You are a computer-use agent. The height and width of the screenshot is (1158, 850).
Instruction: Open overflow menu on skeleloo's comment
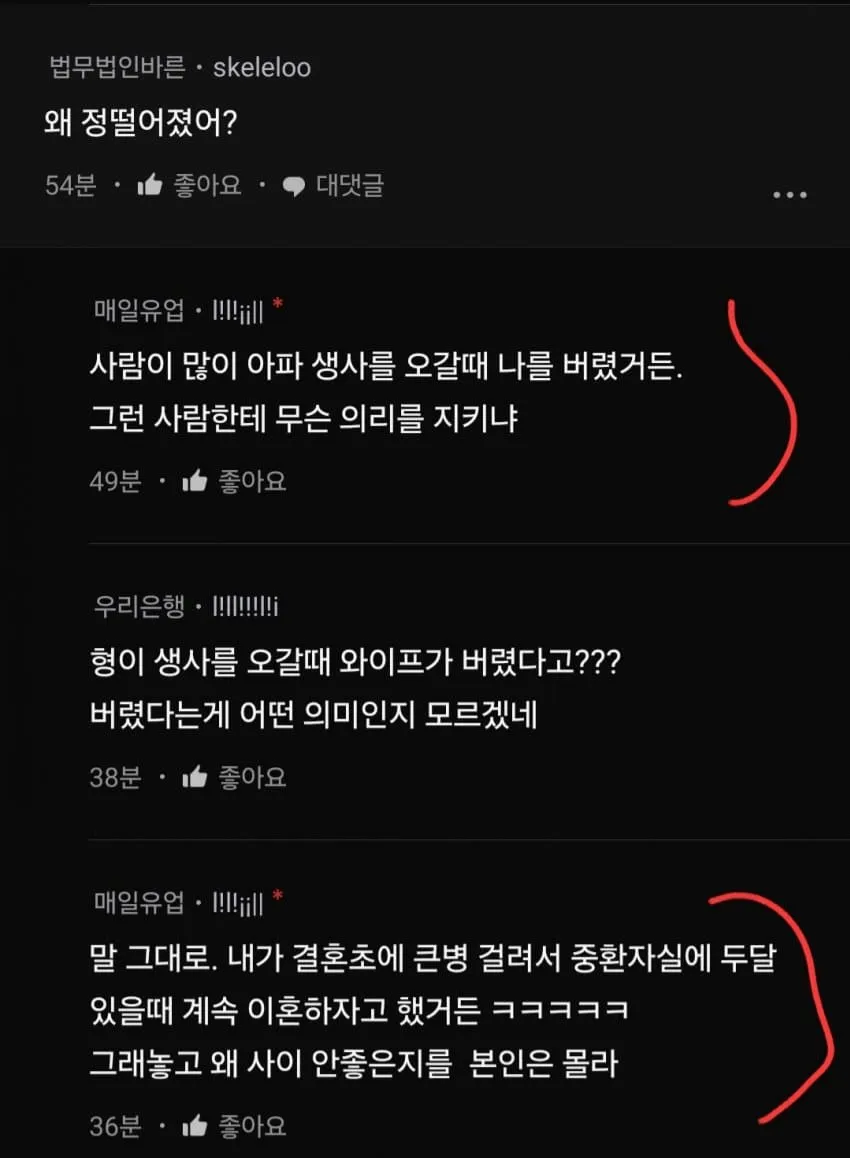[790, 194]
